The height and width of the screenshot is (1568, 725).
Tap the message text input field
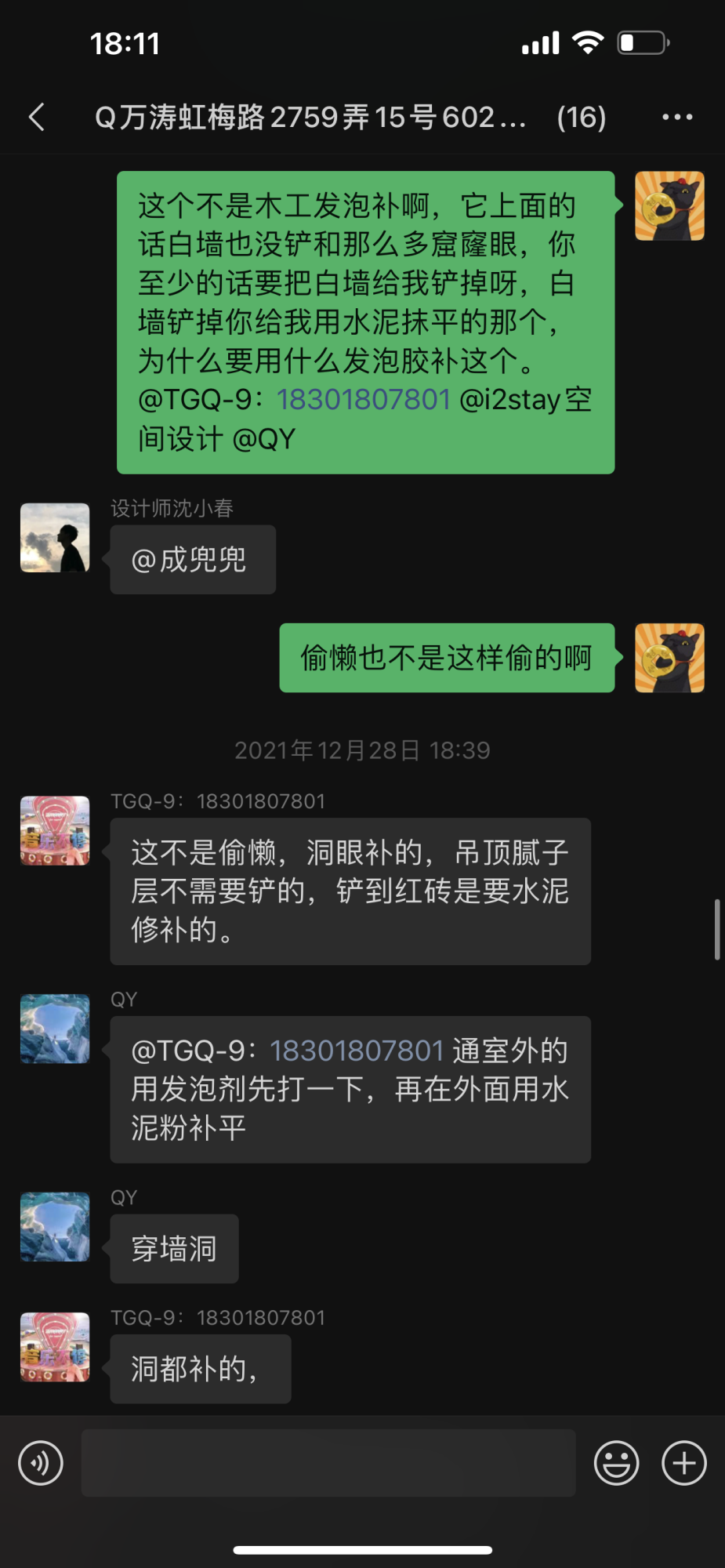(x=328, y=1463)
